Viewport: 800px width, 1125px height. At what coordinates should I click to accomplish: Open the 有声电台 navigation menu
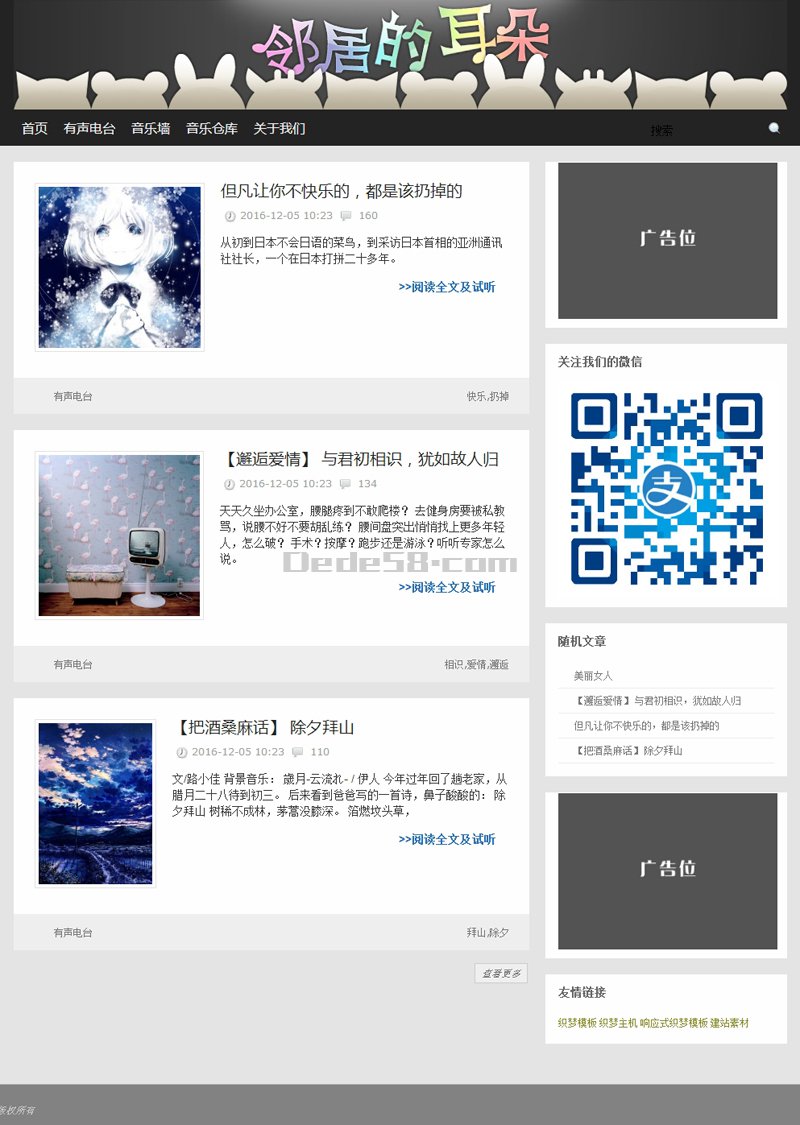[x=87, y=128]
